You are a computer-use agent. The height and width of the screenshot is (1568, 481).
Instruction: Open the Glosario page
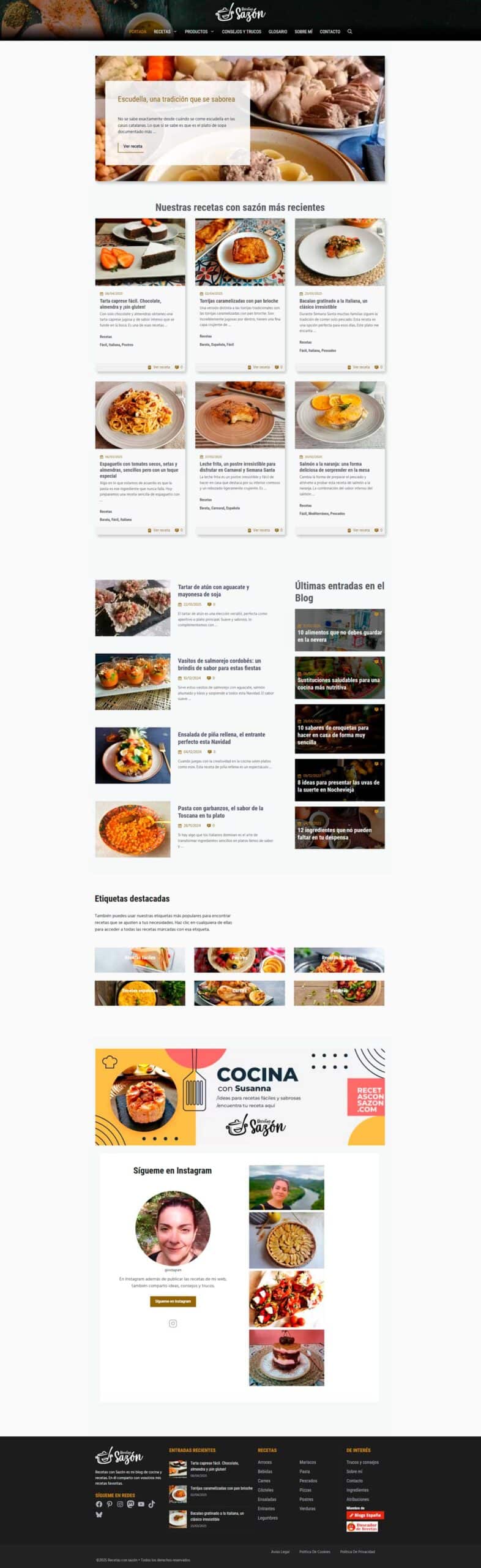tap(278, 31)
